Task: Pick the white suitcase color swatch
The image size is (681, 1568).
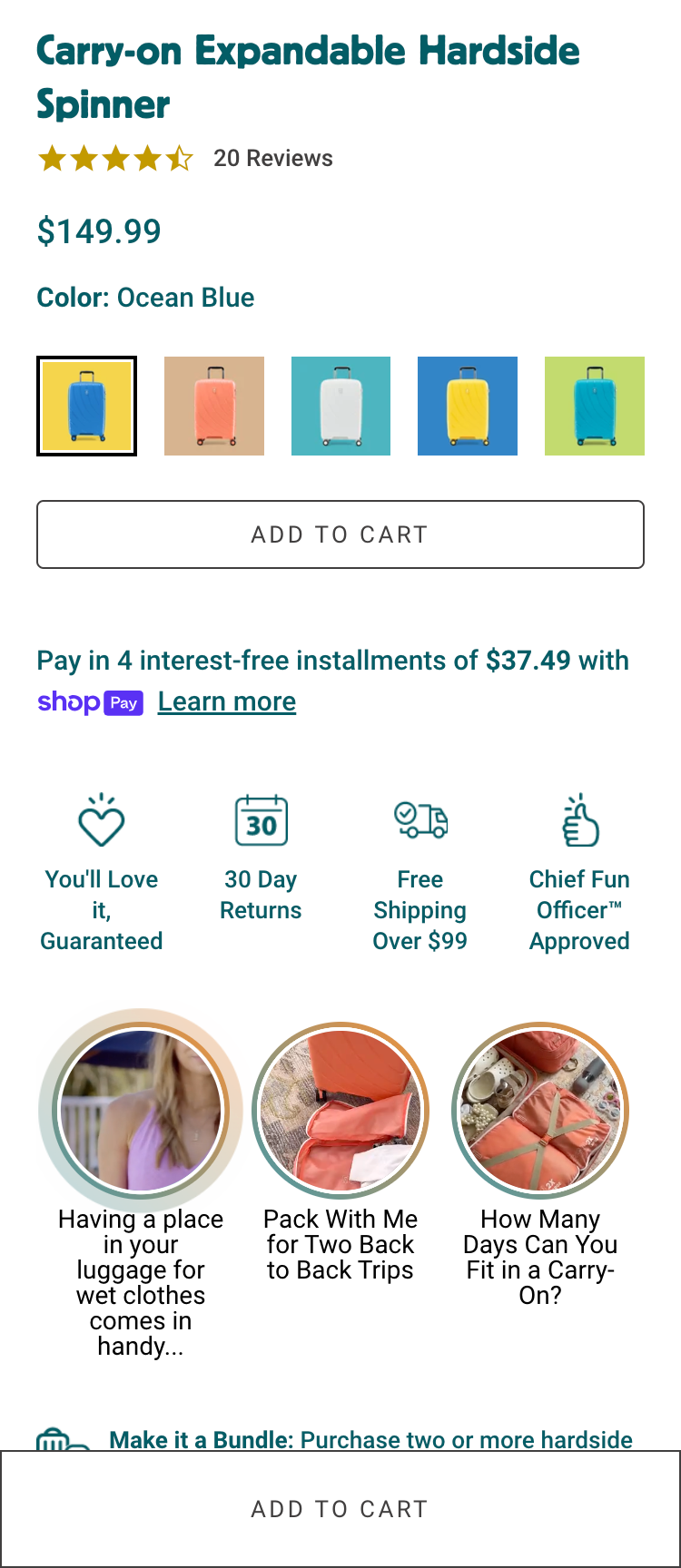Action: 340,406
